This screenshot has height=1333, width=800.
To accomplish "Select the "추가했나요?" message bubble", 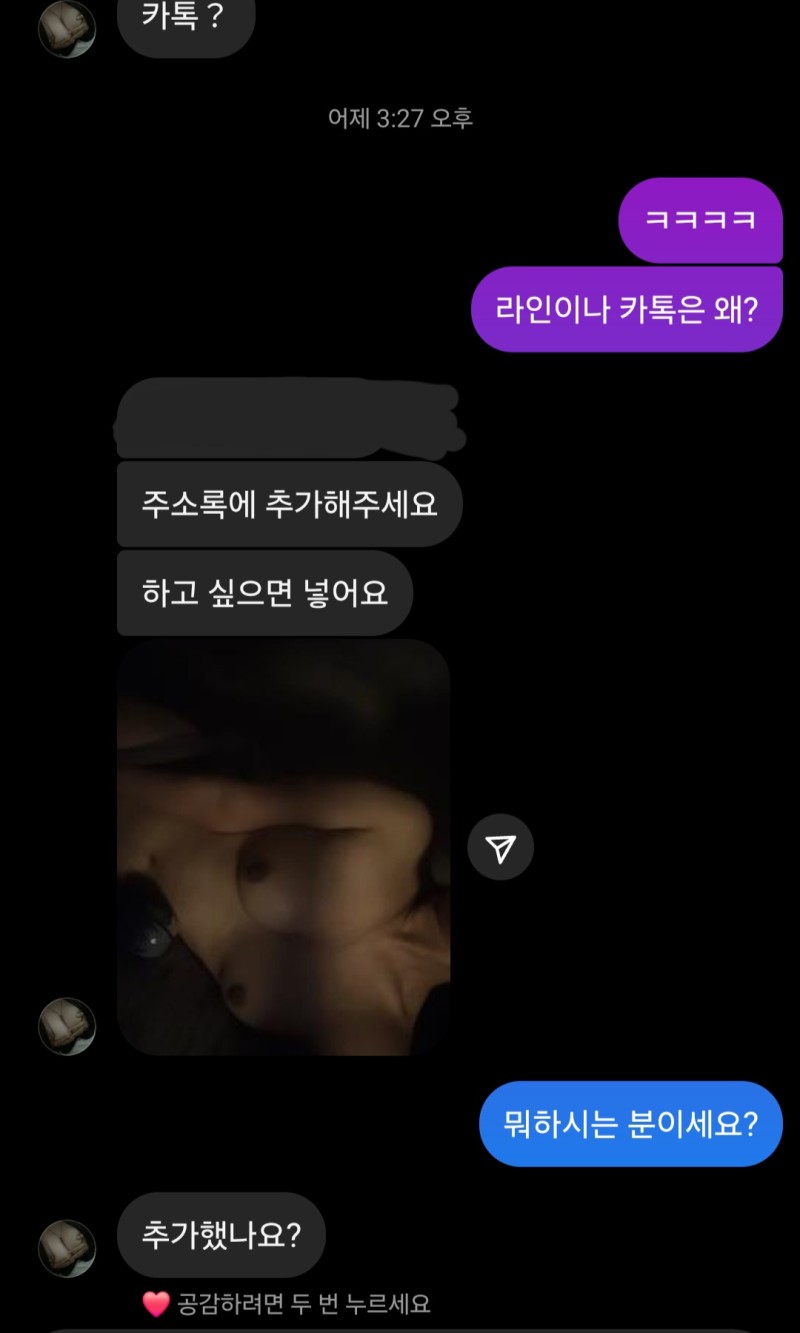I will [221, 1235].
